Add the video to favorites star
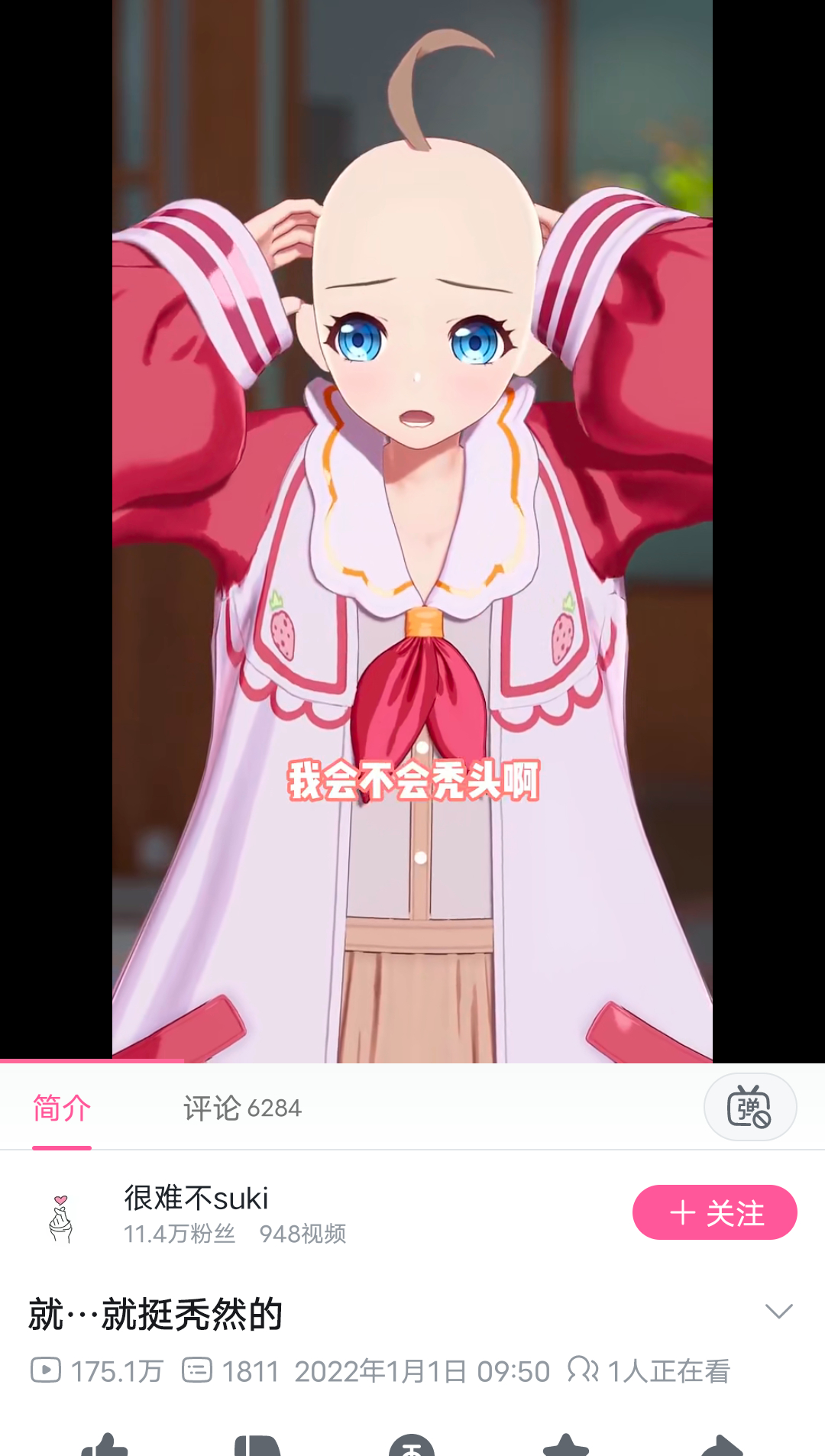Viewport: 825px width, 1456px height. point(565,1445)
